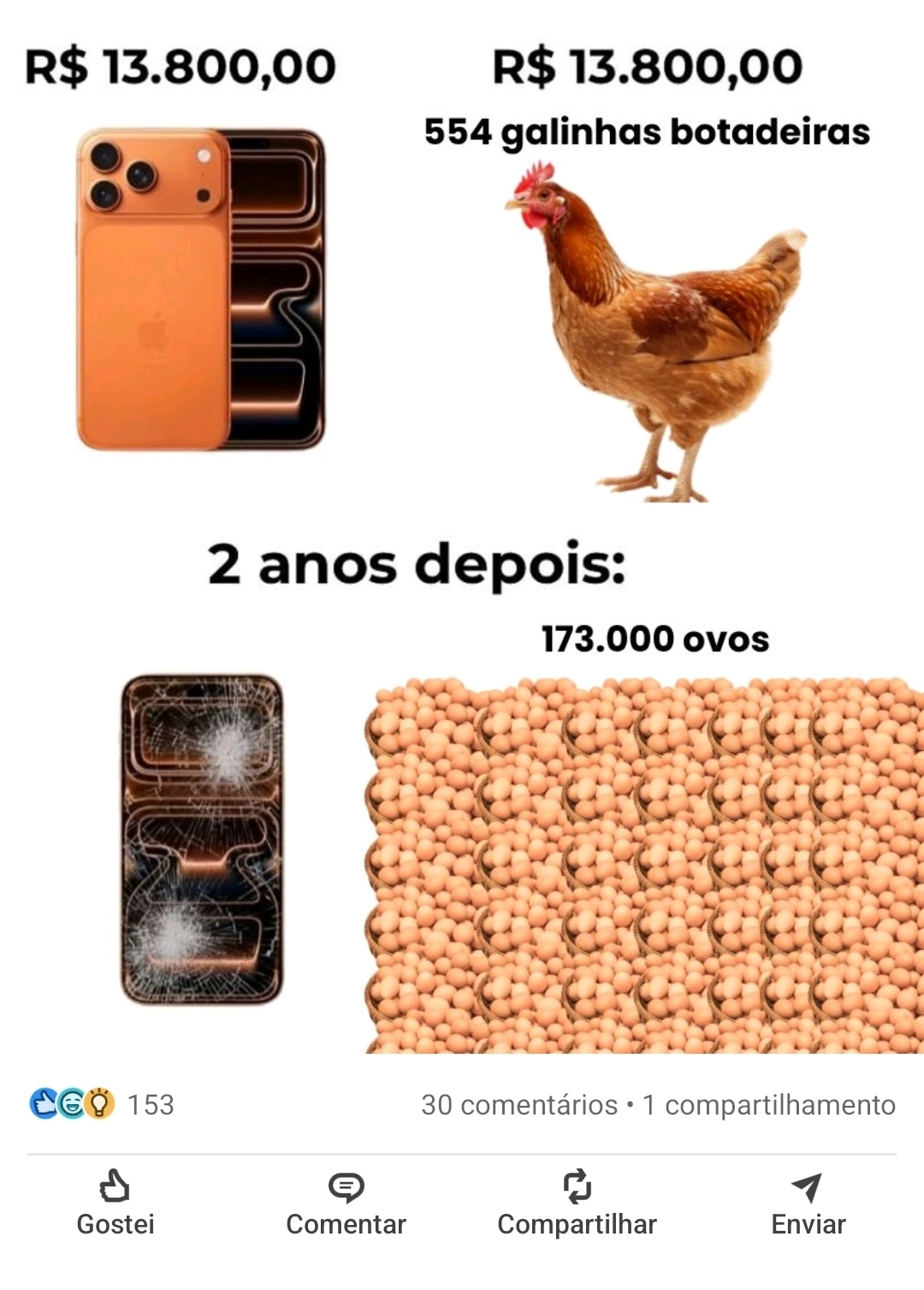Viewport: 924px width, 1290px height.
Task: Open the iPhone versus chickens post image
Action: 462,531
